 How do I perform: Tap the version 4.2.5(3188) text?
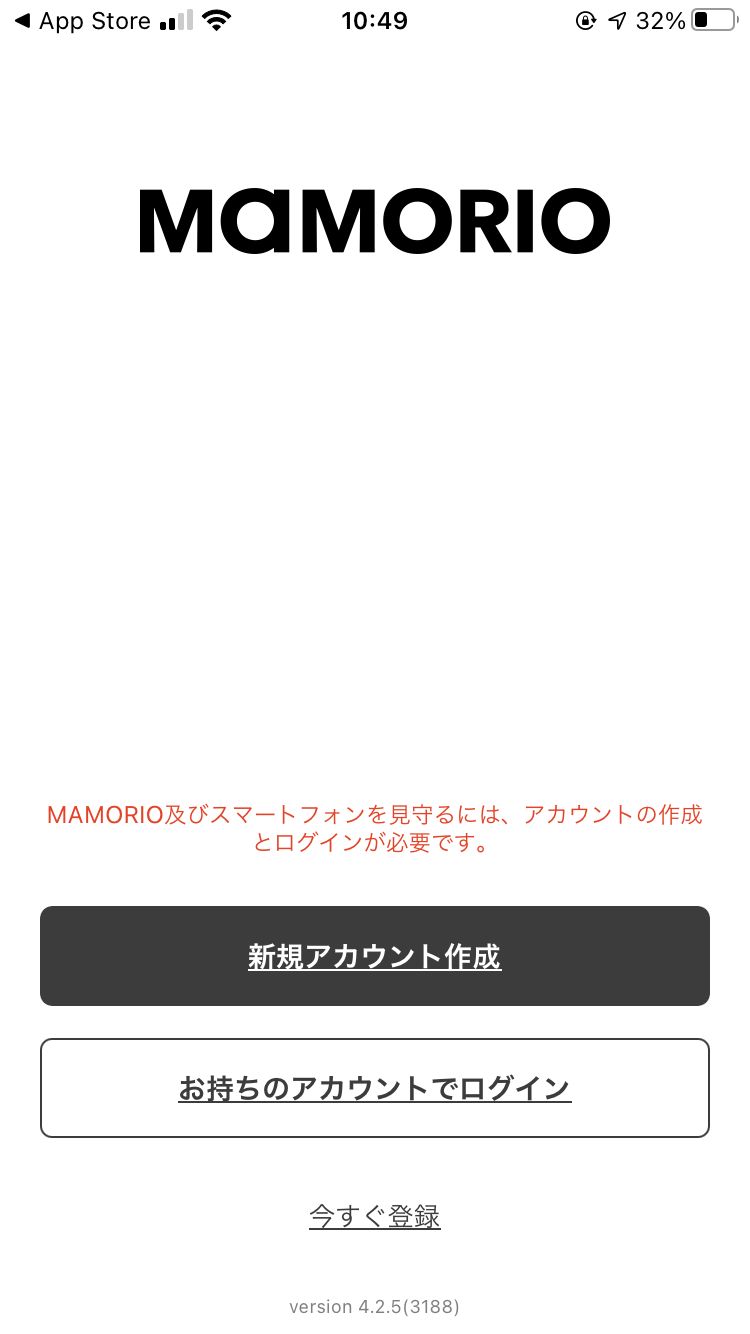(x=374, y=1306)
